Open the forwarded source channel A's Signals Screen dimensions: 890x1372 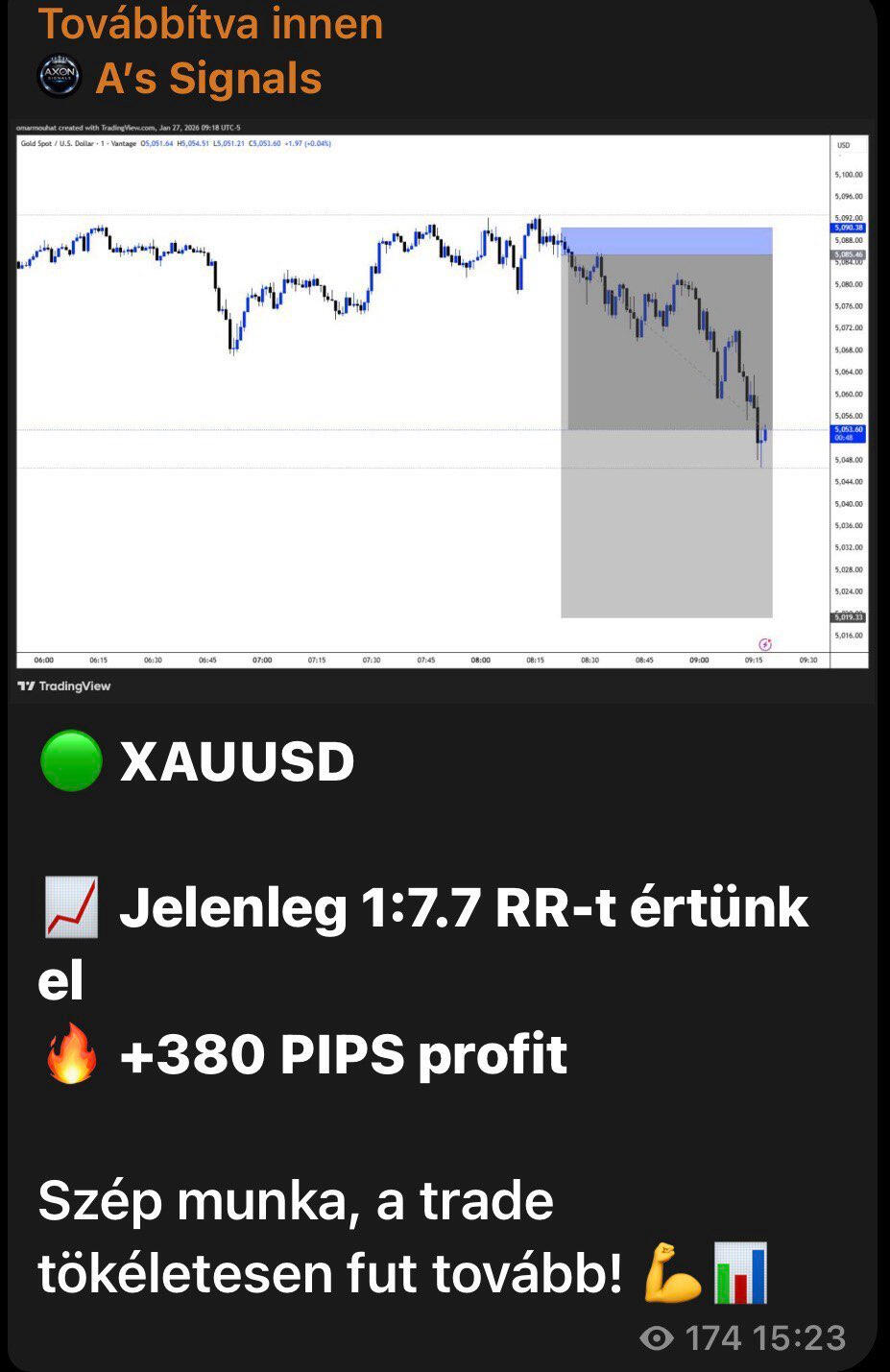207,79
